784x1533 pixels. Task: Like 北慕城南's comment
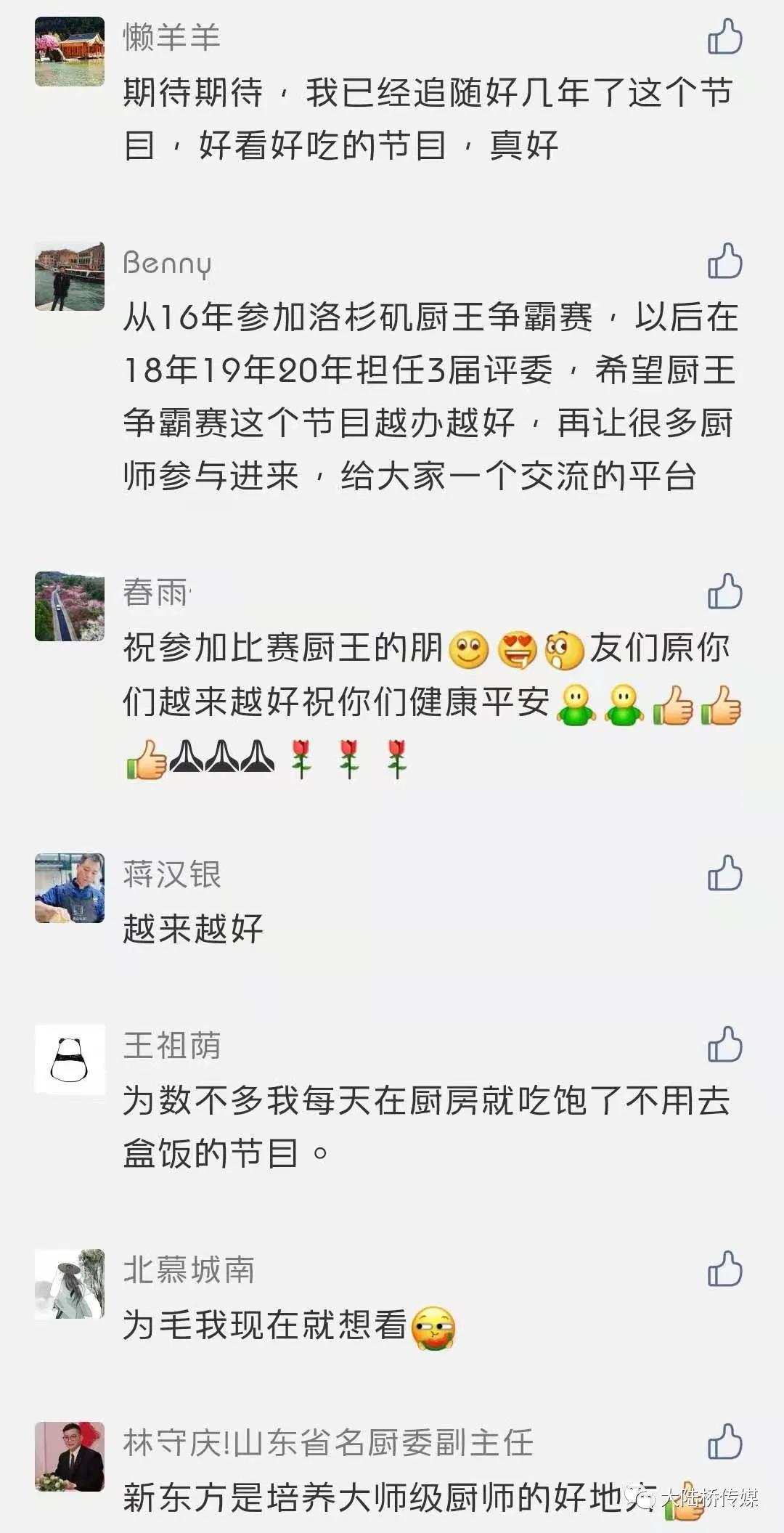(x=724, y=1269)
